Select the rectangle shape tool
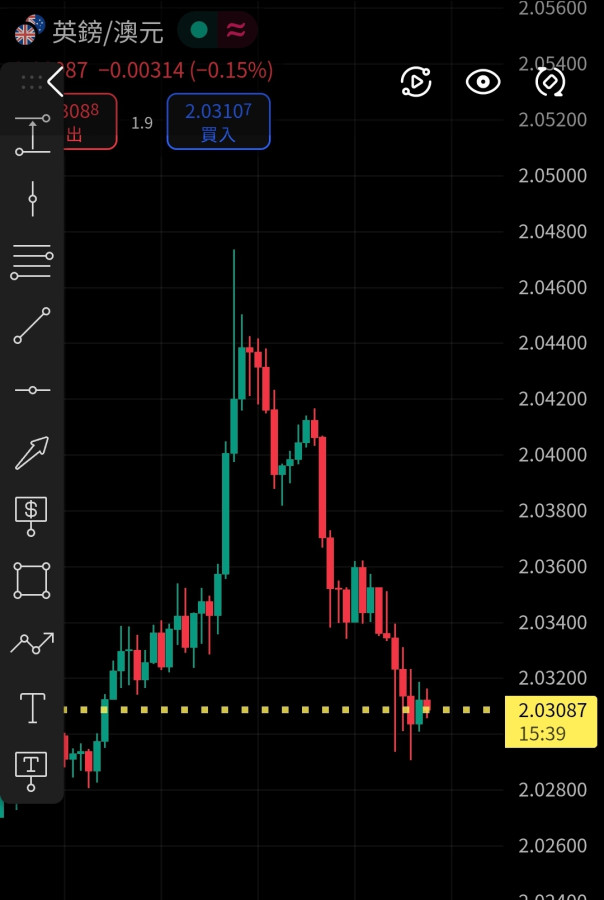 point(32,580)
